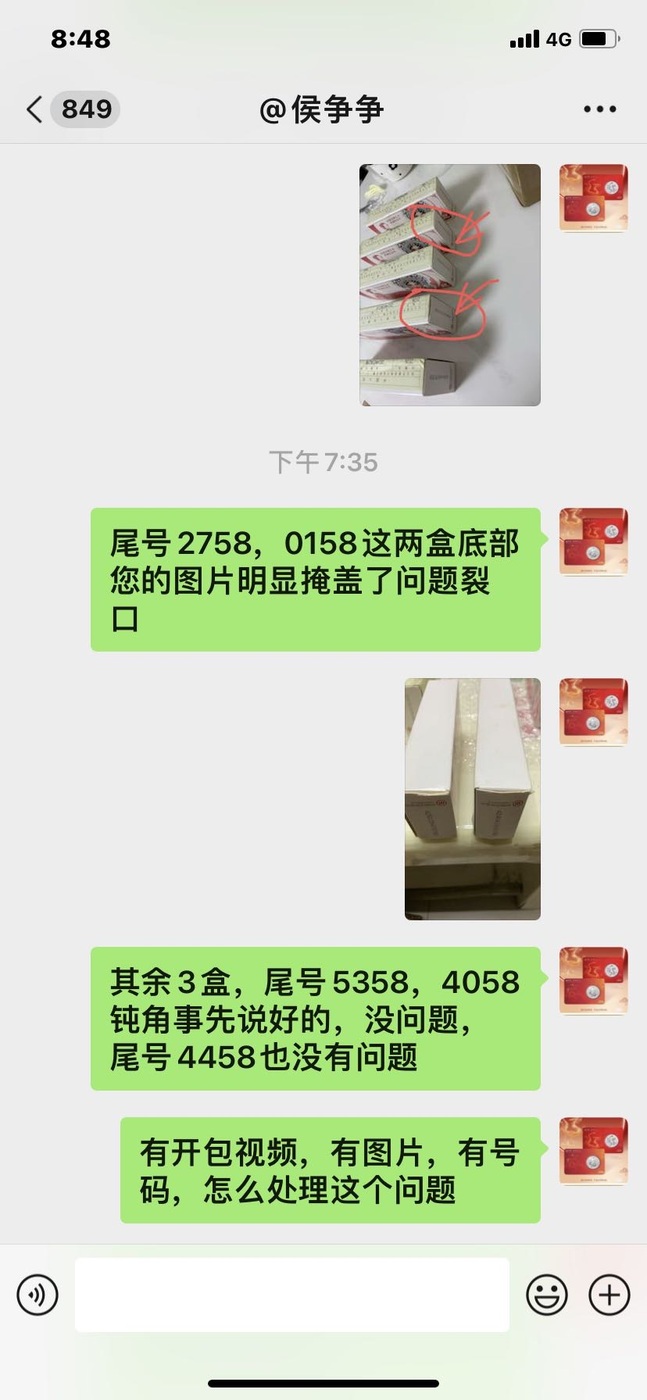Open the photo of two white boxes
Viewport: 647px width, 1400px height.
[472, 799]
